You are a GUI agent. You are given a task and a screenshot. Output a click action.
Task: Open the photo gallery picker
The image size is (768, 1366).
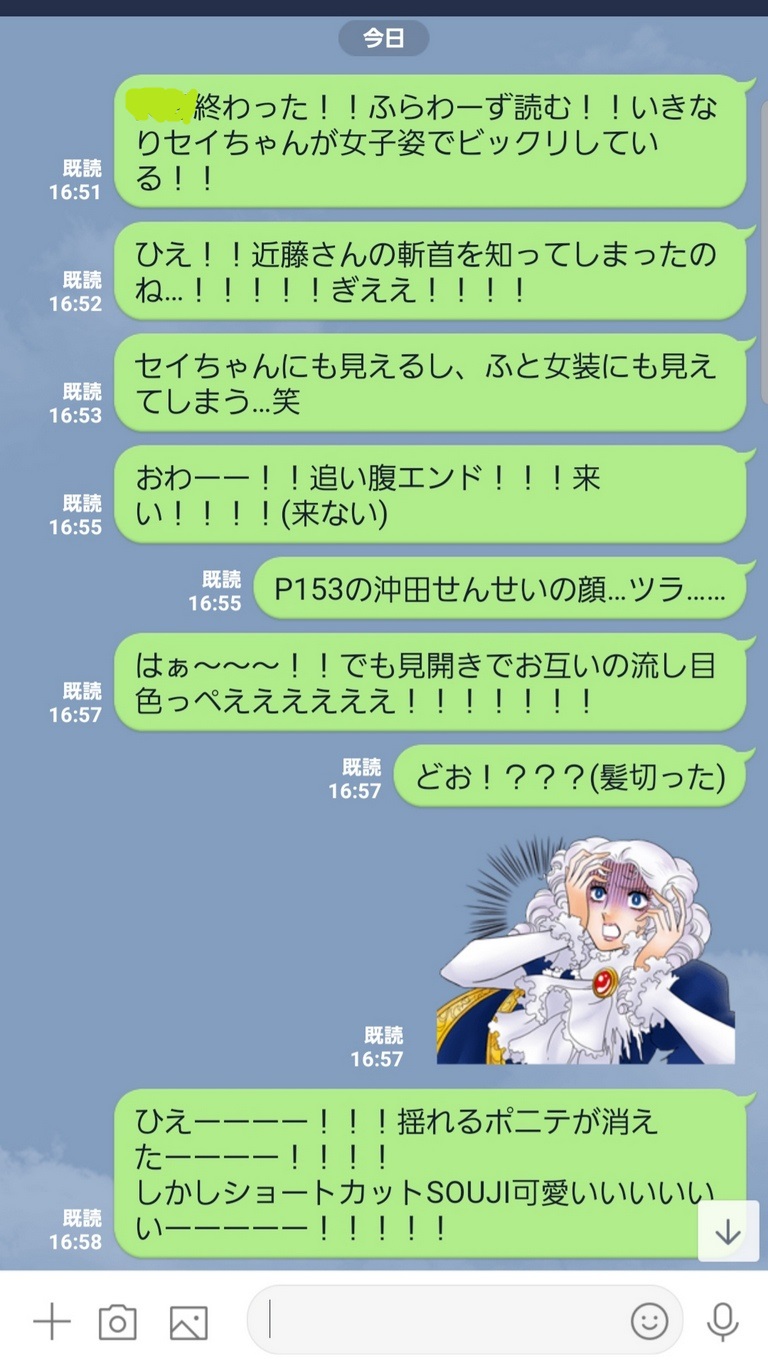pyautogui.click(x=188, y=1322)
